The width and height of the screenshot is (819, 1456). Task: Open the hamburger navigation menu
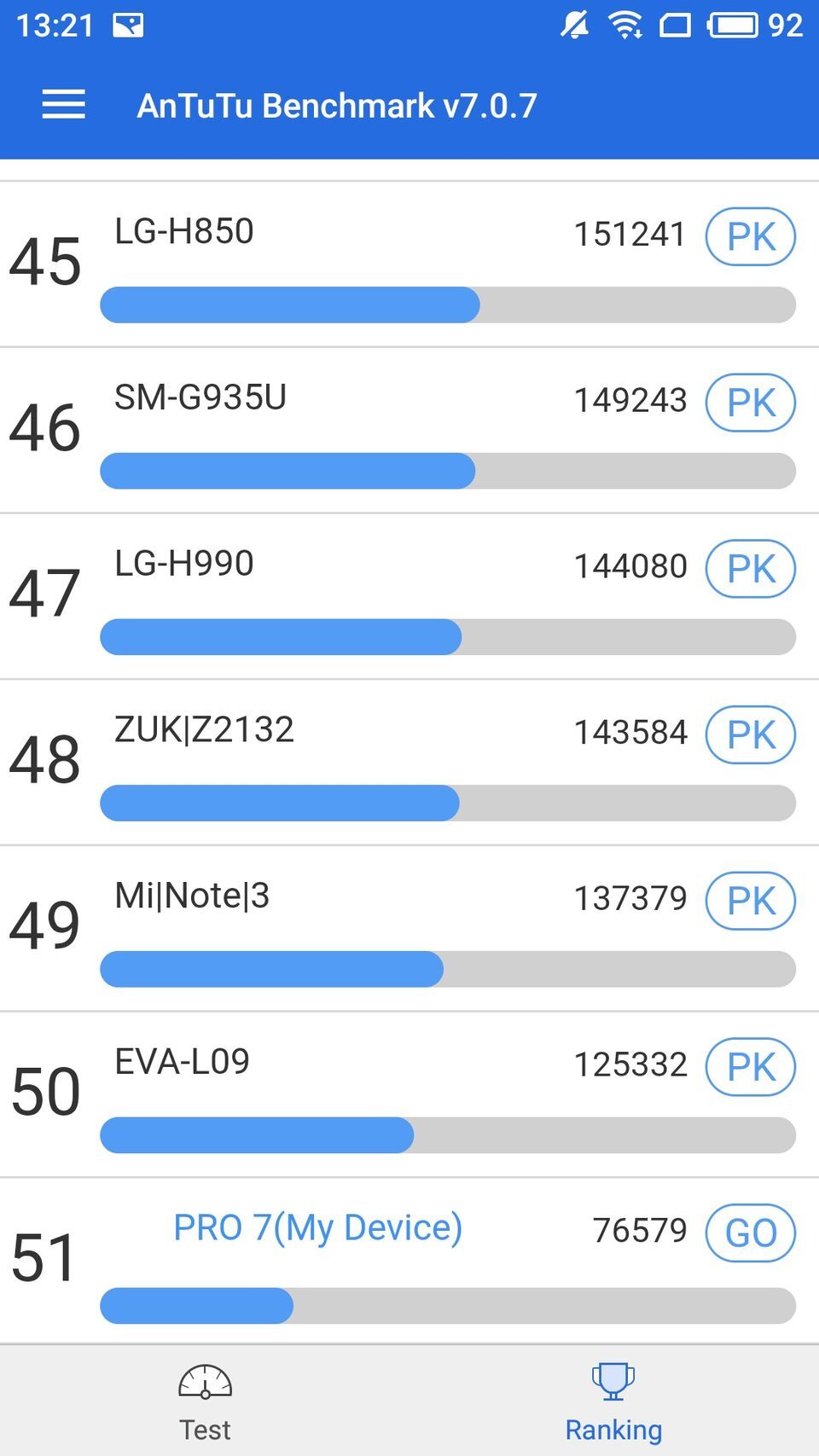(62, 104)
